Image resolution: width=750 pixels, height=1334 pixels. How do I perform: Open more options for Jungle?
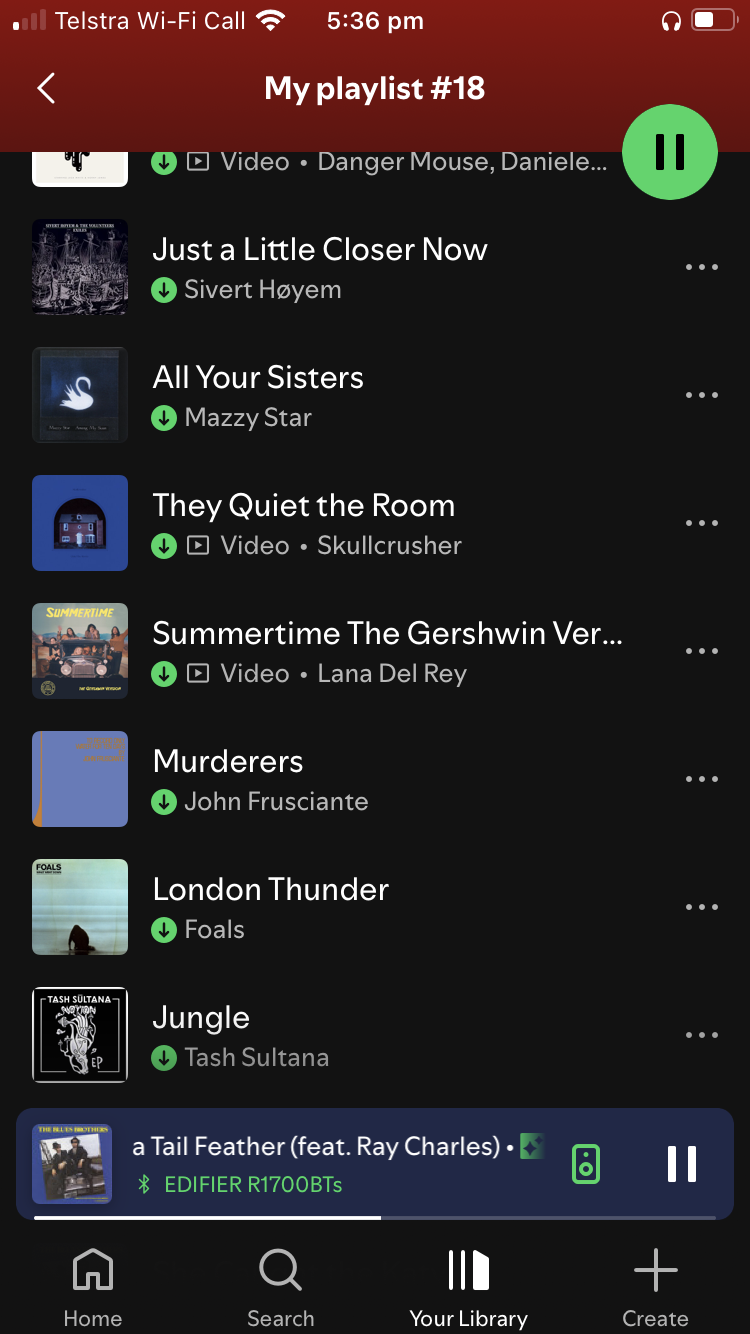pos(702,1035)
